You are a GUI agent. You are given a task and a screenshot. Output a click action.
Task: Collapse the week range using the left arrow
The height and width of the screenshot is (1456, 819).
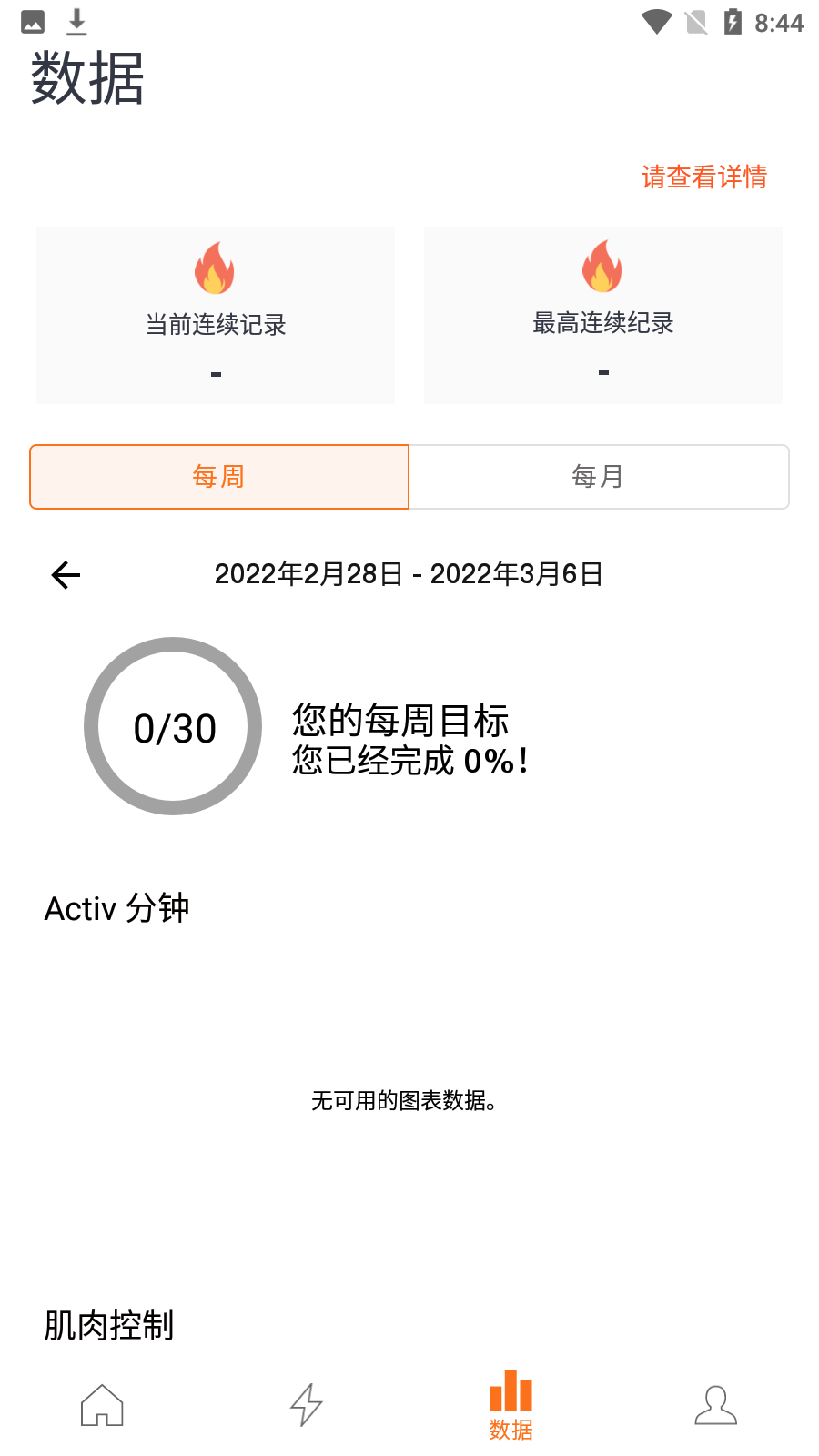[64, 574]
